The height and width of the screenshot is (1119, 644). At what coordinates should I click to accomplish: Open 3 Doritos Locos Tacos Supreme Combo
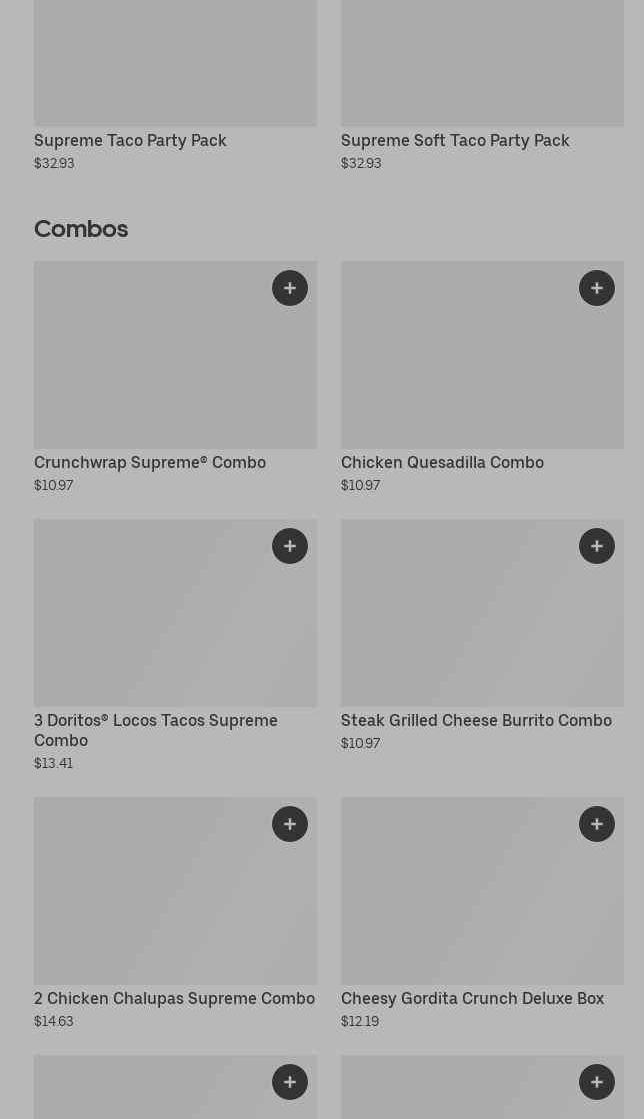pyautogui.click(x=156, y=729)
